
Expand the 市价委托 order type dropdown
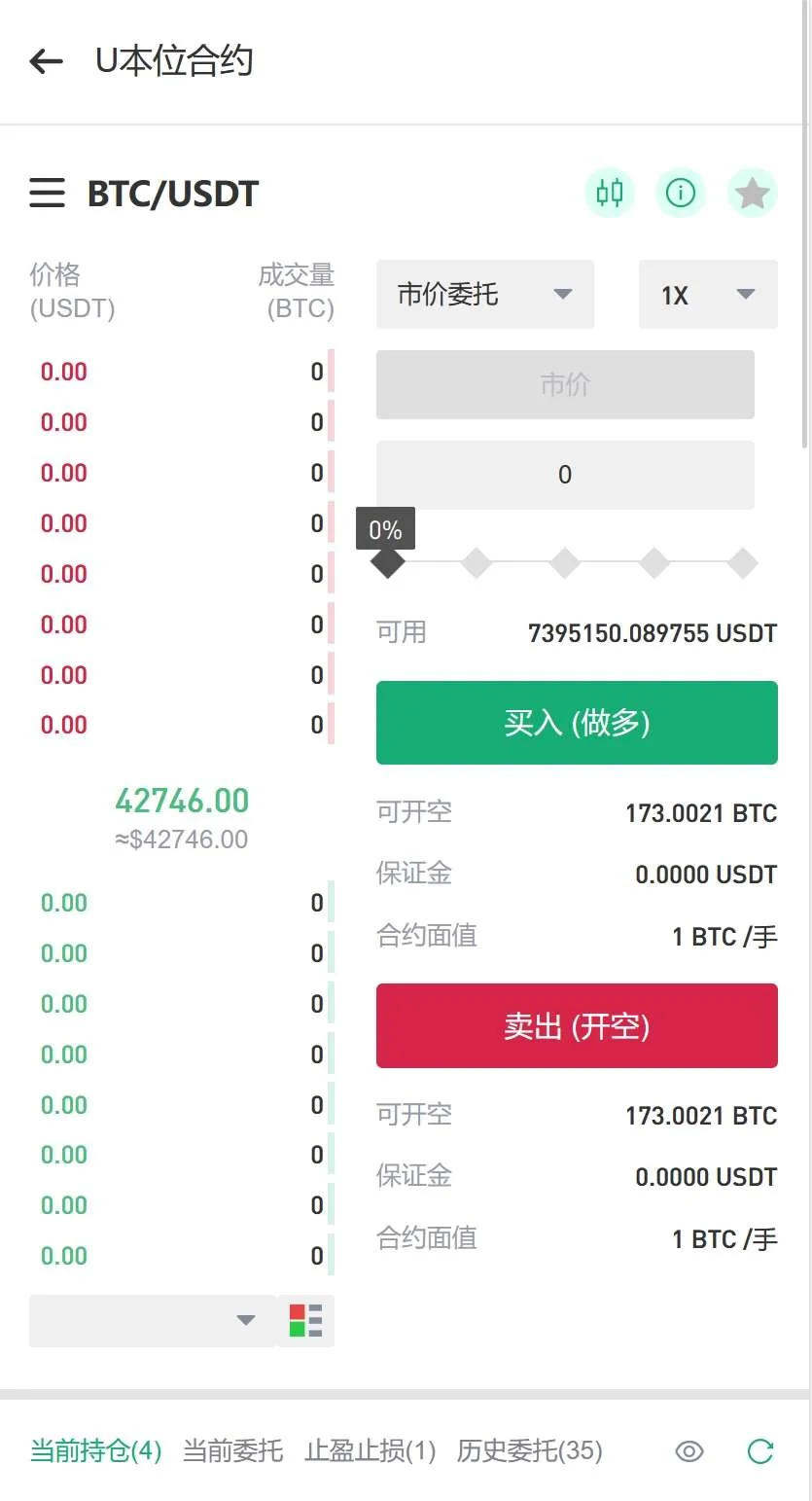pos(484,294)
